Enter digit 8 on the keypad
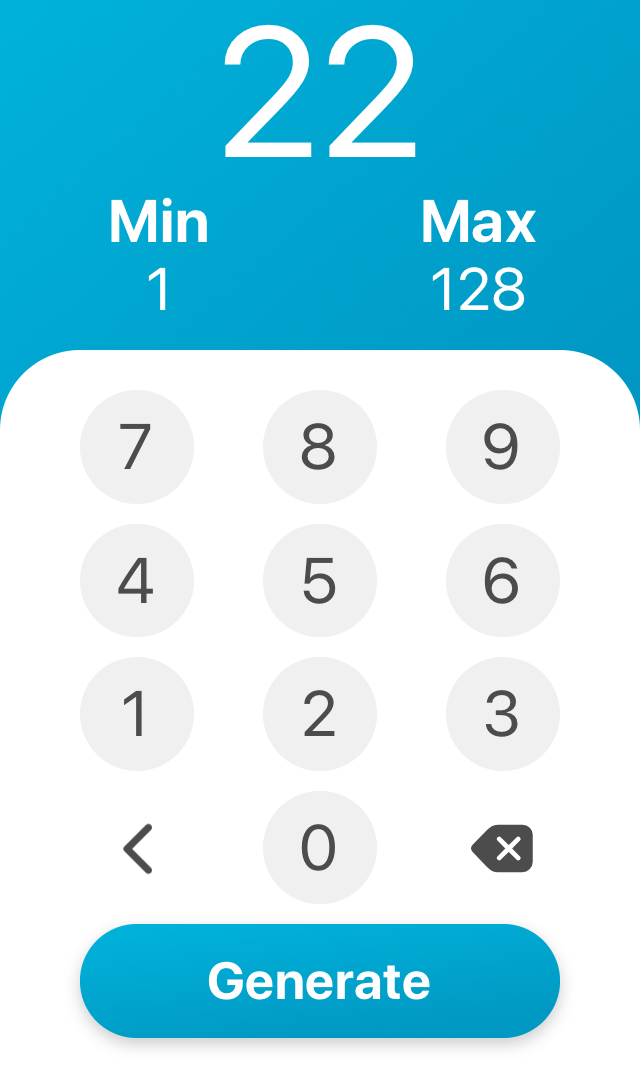Image resolution: width=640 pixels, height=1078 pixels. coord(320,447)
